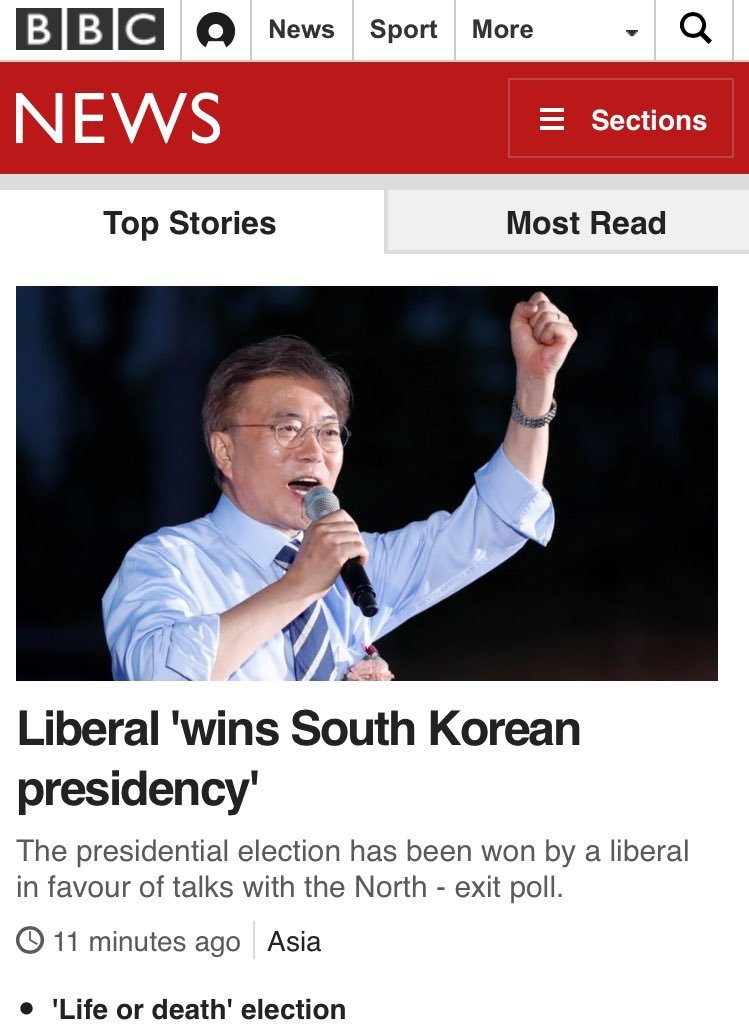Open the Asia section link
The height and width of the screenshot is (1027, 749).
click(x=294, y=941)
